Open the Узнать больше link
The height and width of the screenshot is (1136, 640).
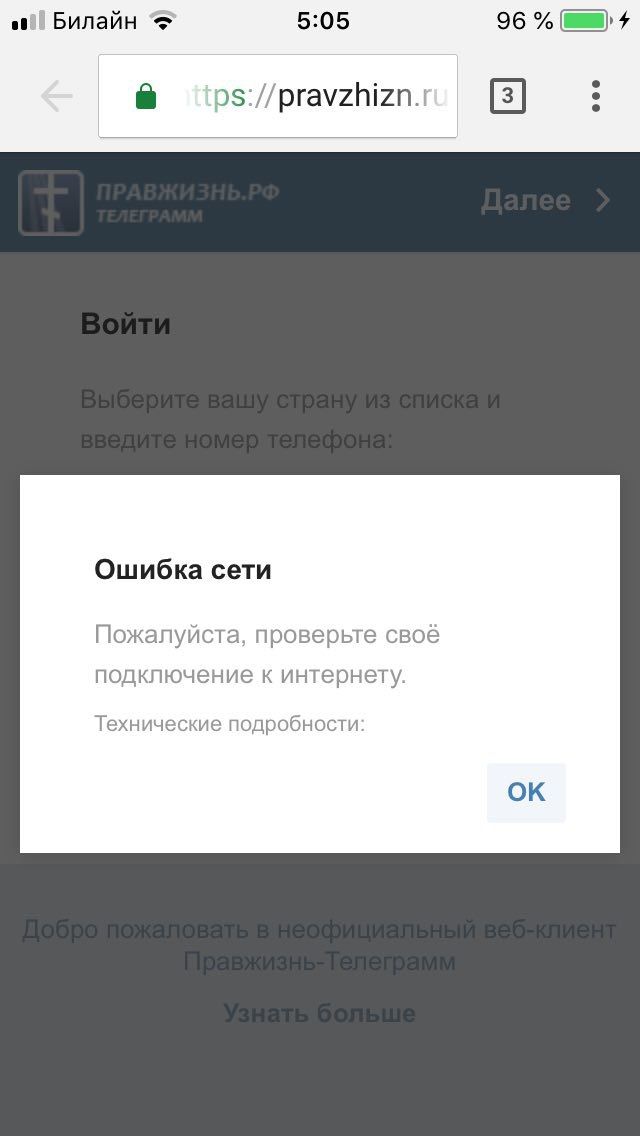[x=319, y=1013]
